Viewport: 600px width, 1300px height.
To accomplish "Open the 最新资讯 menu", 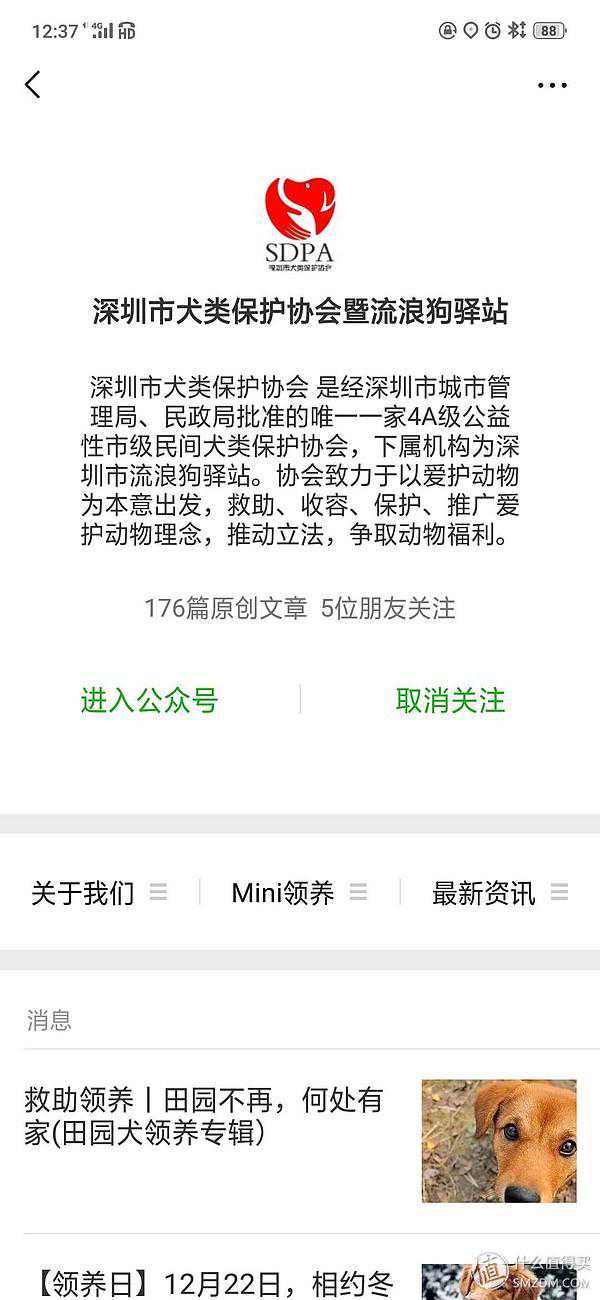I will coord(499,893).
